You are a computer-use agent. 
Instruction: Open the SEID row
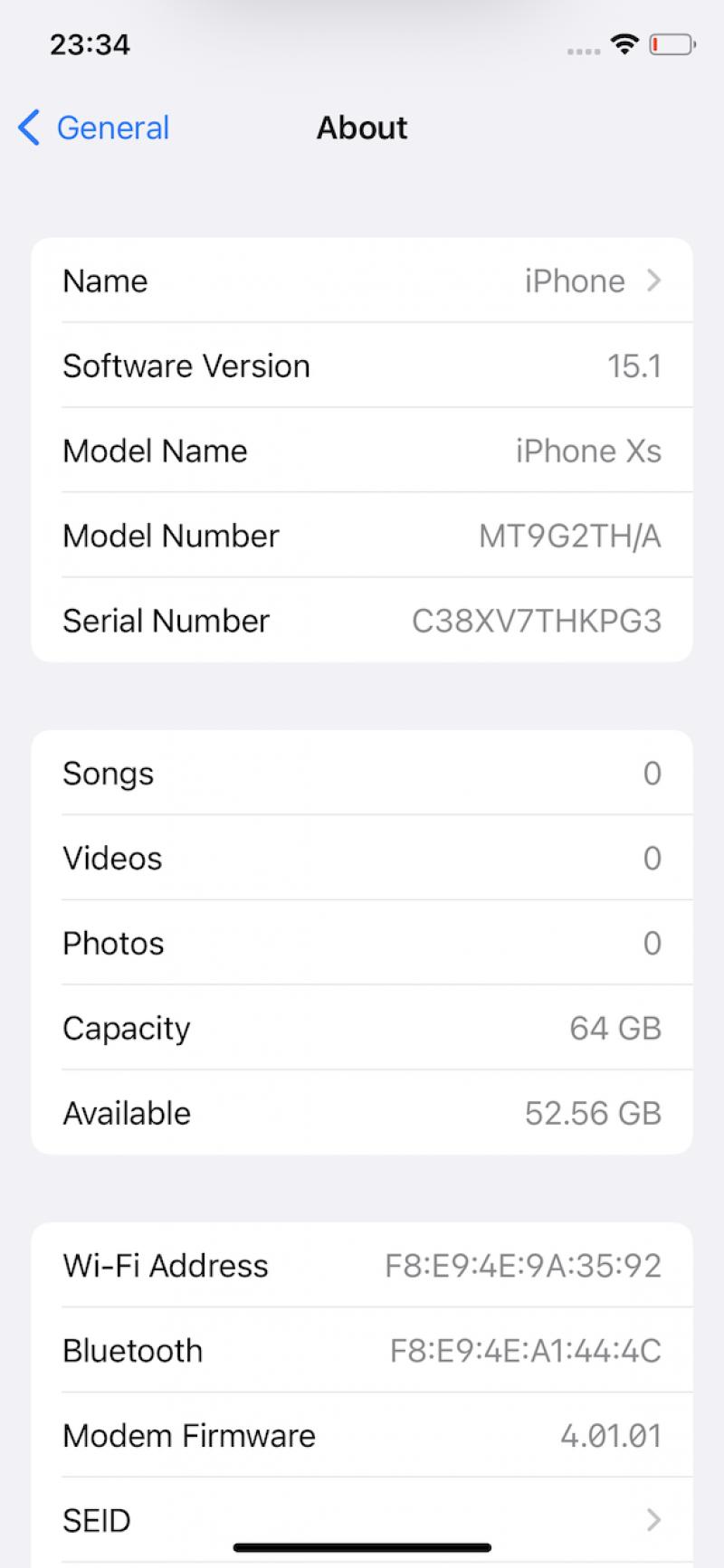coord(362,1520)
